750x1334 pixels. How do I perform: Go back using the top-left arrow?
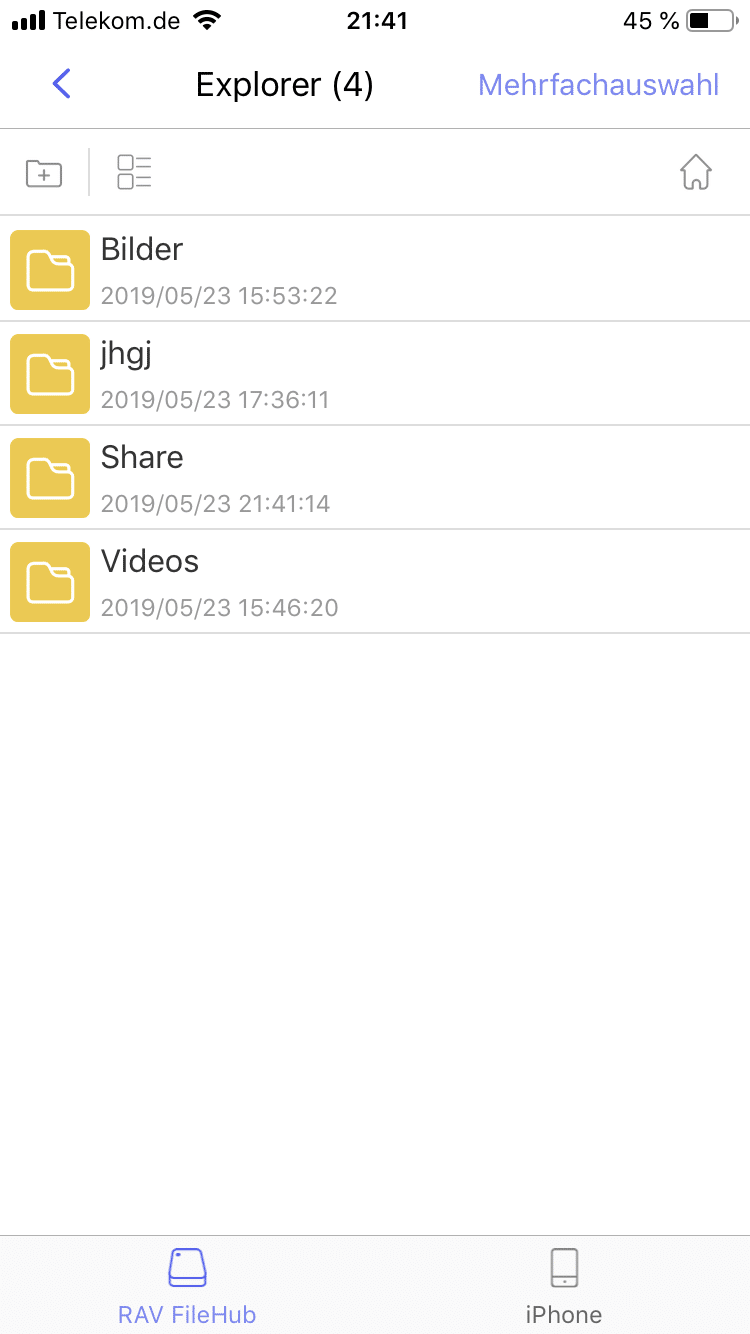point(62,84)
